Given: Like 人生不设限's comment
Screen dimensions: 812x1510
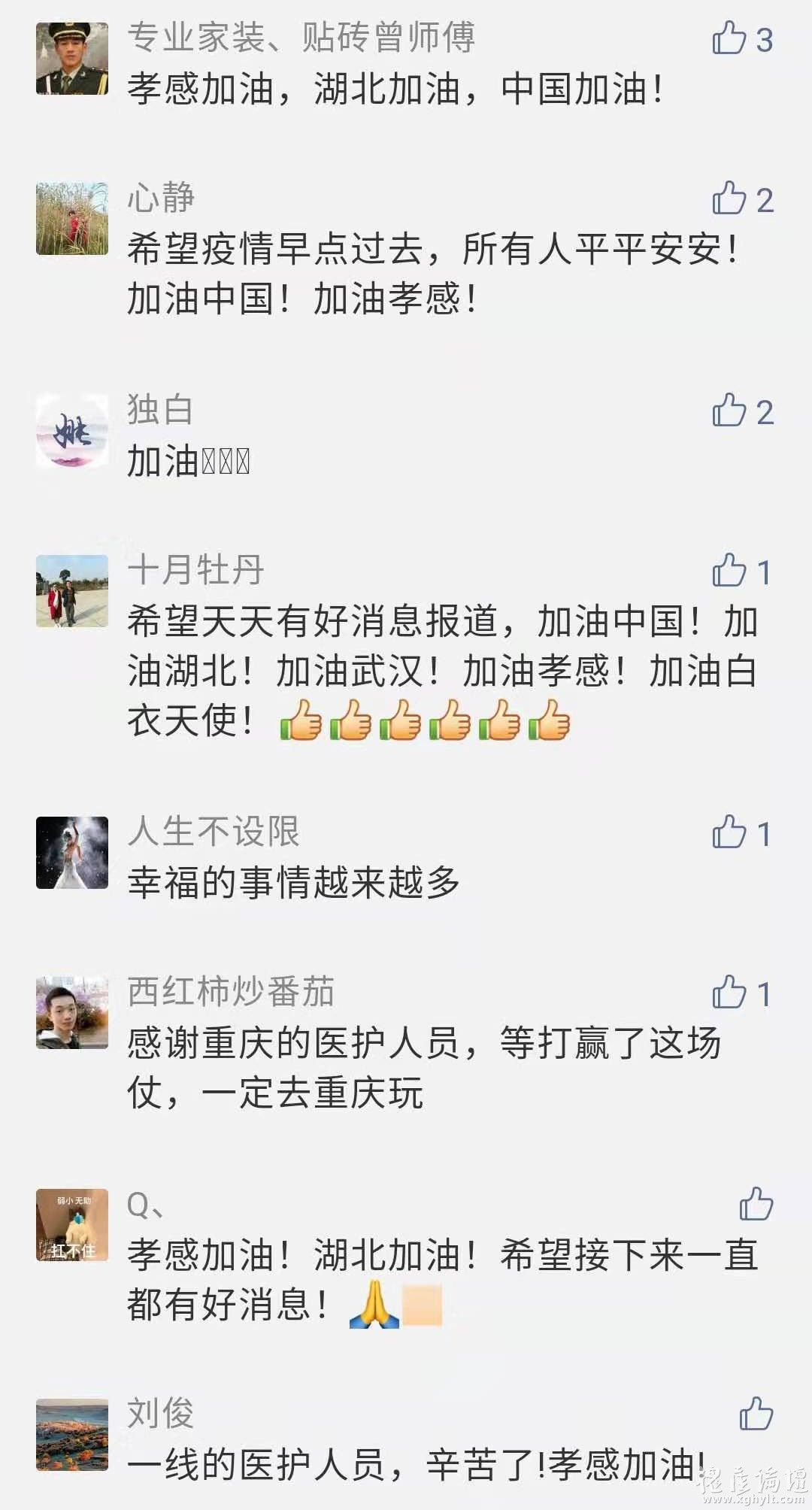Looking at the screenshot, I should (x=729, y=832).
